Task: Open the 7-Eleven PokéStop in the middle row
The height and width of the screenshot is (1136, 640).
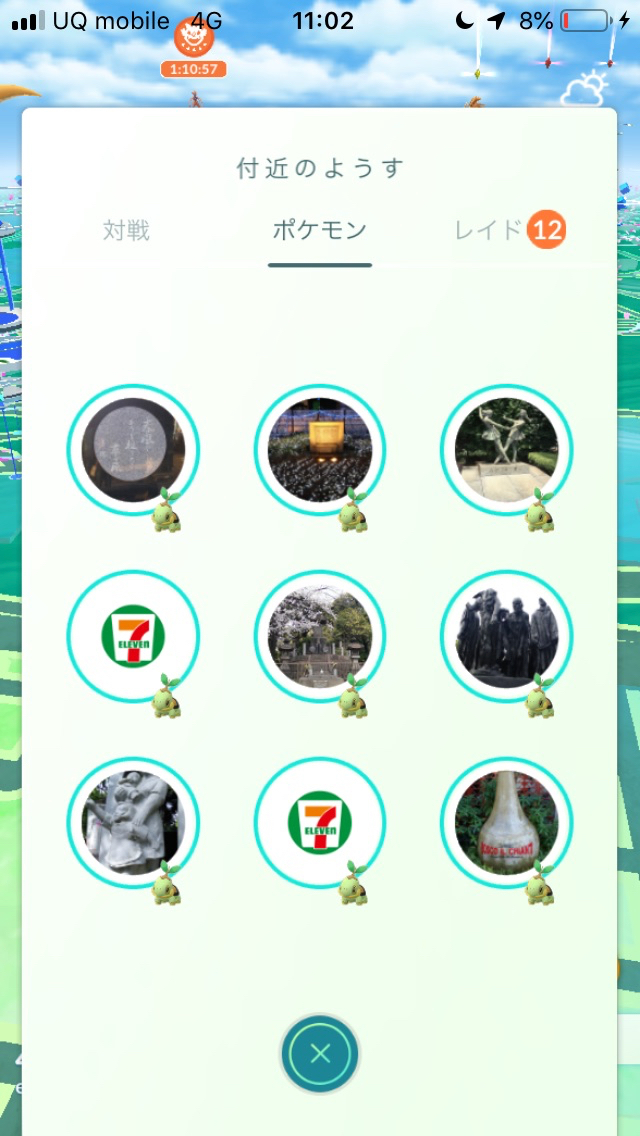Action: coord(133,636)
